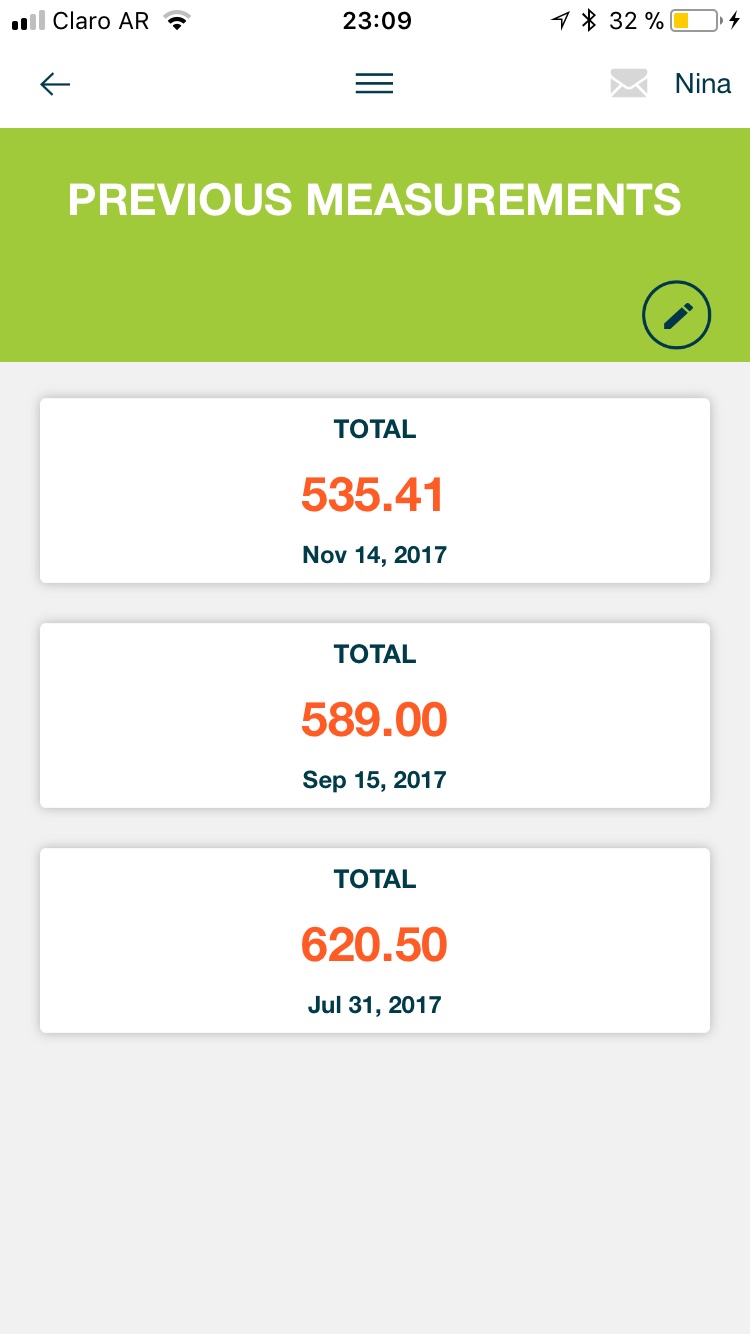Go back using the arrow icon
This screenshot has height=1334, width=750.
(x=55, y=84)
